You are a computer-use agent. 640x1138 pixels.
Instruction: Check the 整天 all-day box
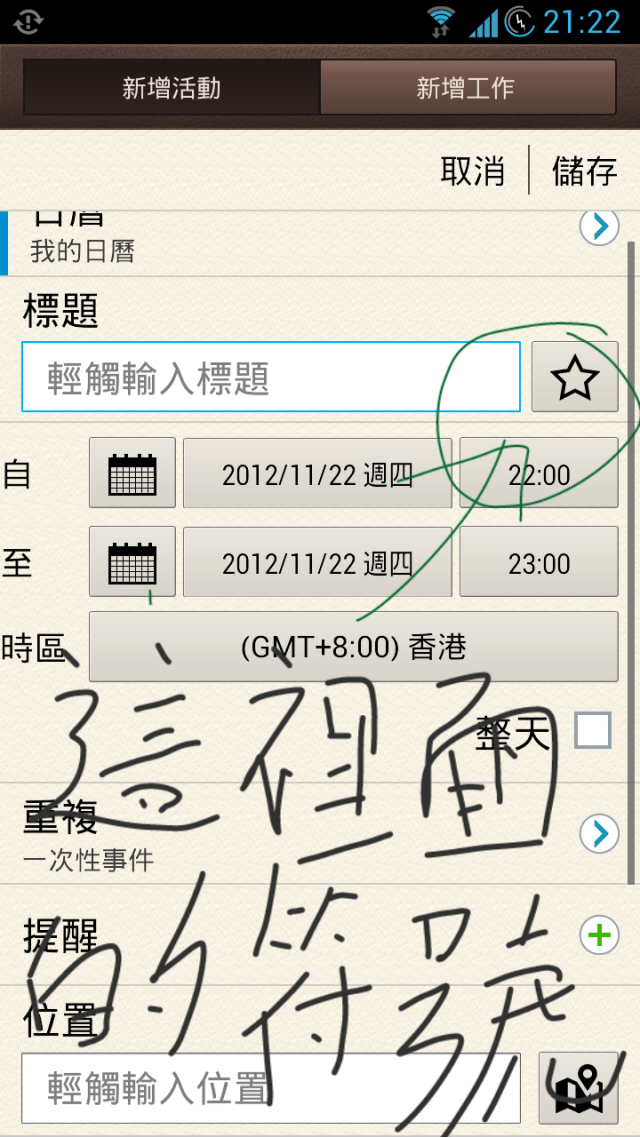[x=592, y=731]
